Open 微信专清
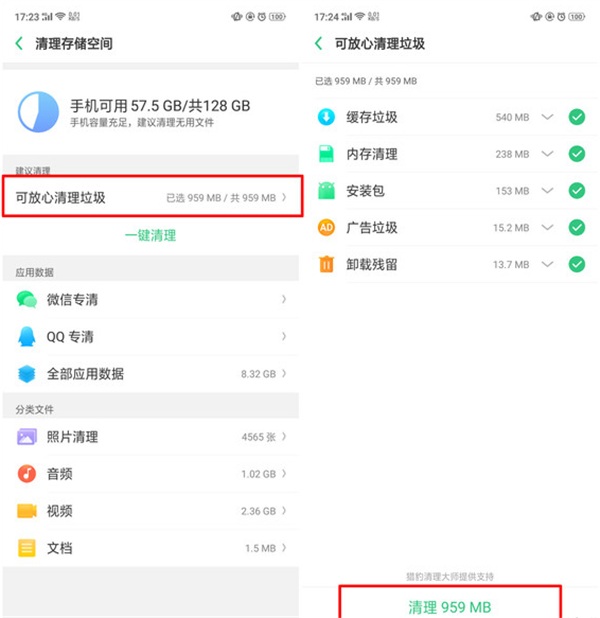The width and height of the screenshot is (600, 618). pyautogui.click(x=150, y=299)
